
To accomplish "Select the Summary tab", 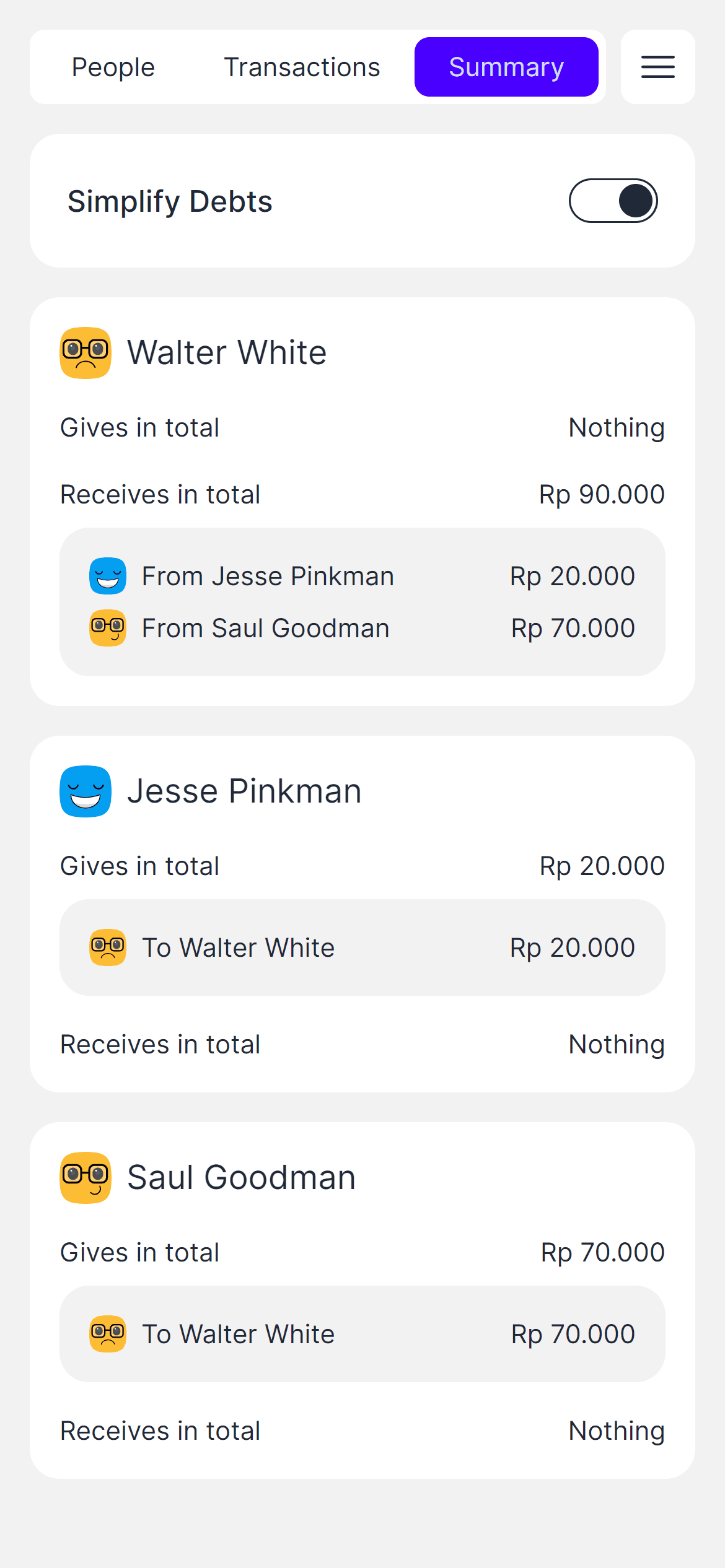I will (506, 66).
